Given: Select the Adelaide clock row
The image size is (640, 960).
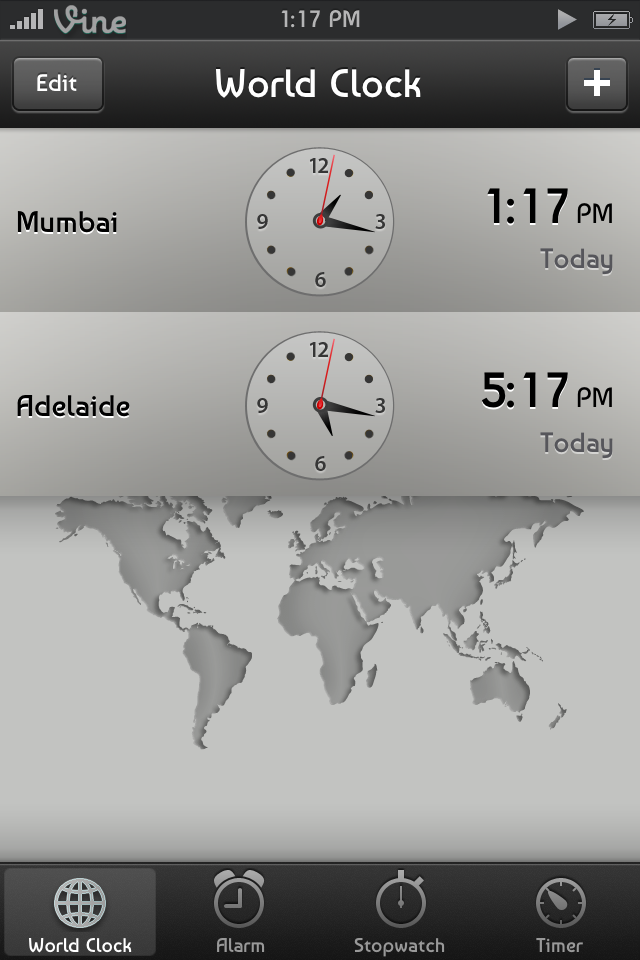Looking at the screenshot, I should point(319,405).
